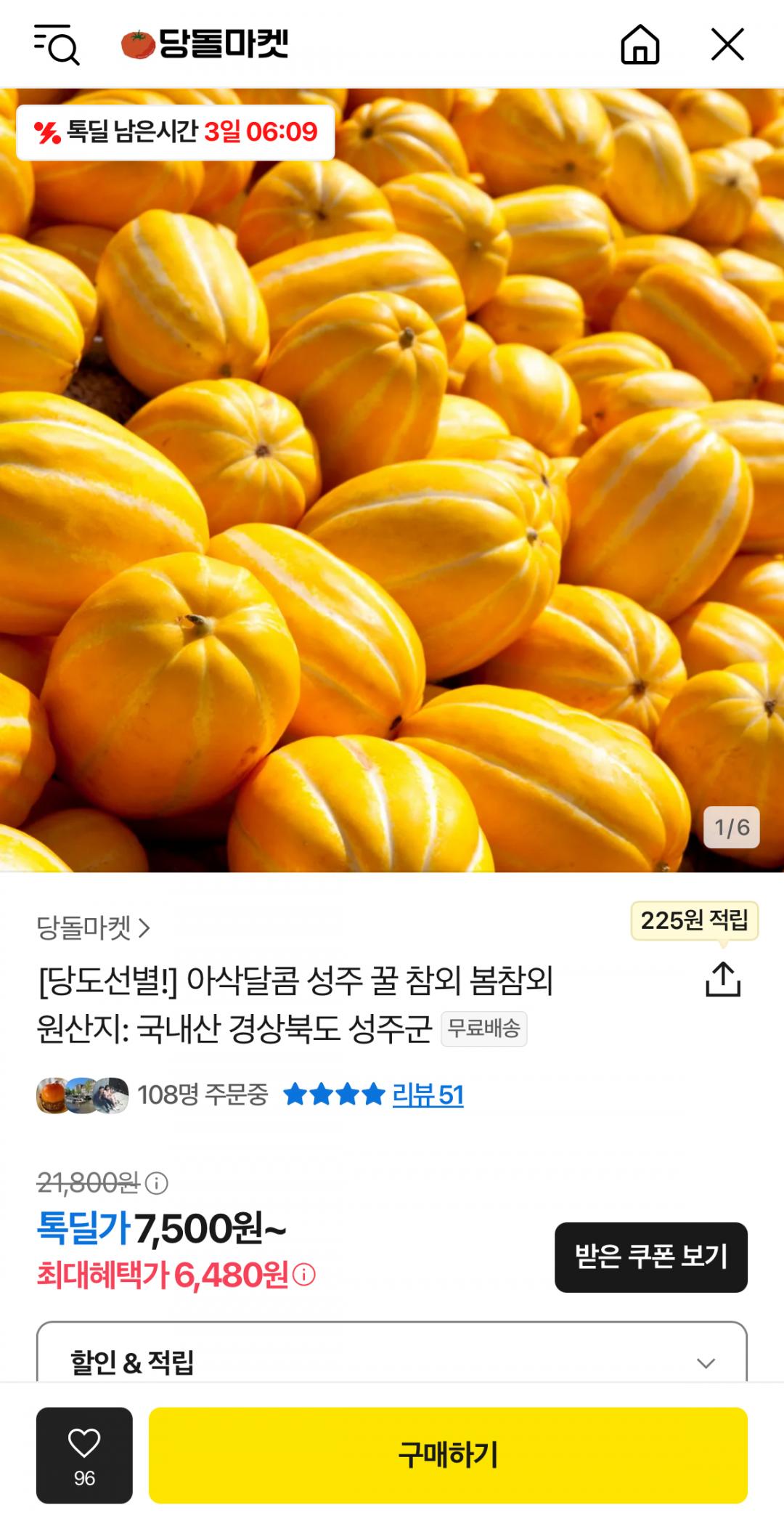
Task: Tap 받은 쿠폰 보기 button
Action: pyautogui.click(x=650, y=1257)
